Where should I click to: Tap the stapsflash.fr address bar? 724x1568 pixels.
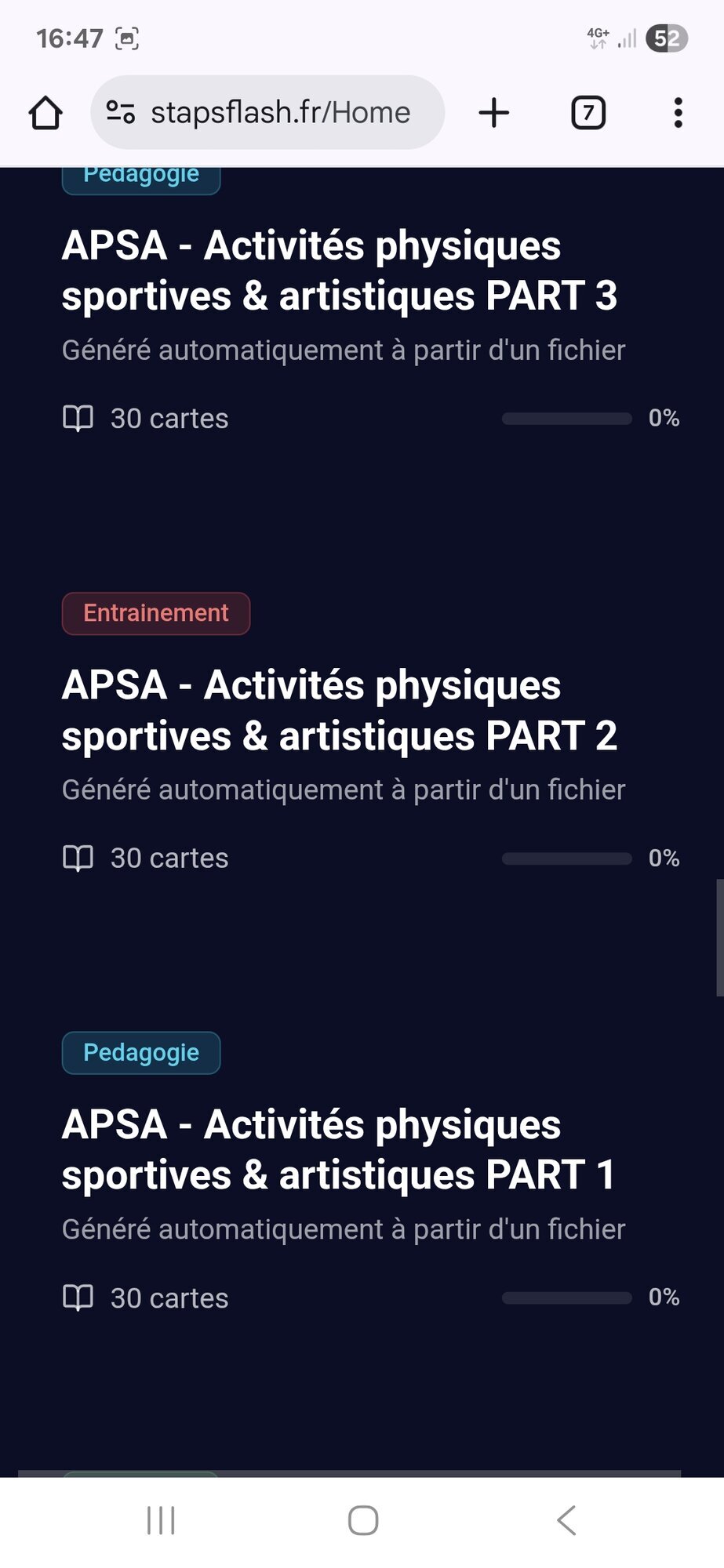pyautogui.click(x=280, y=113)
